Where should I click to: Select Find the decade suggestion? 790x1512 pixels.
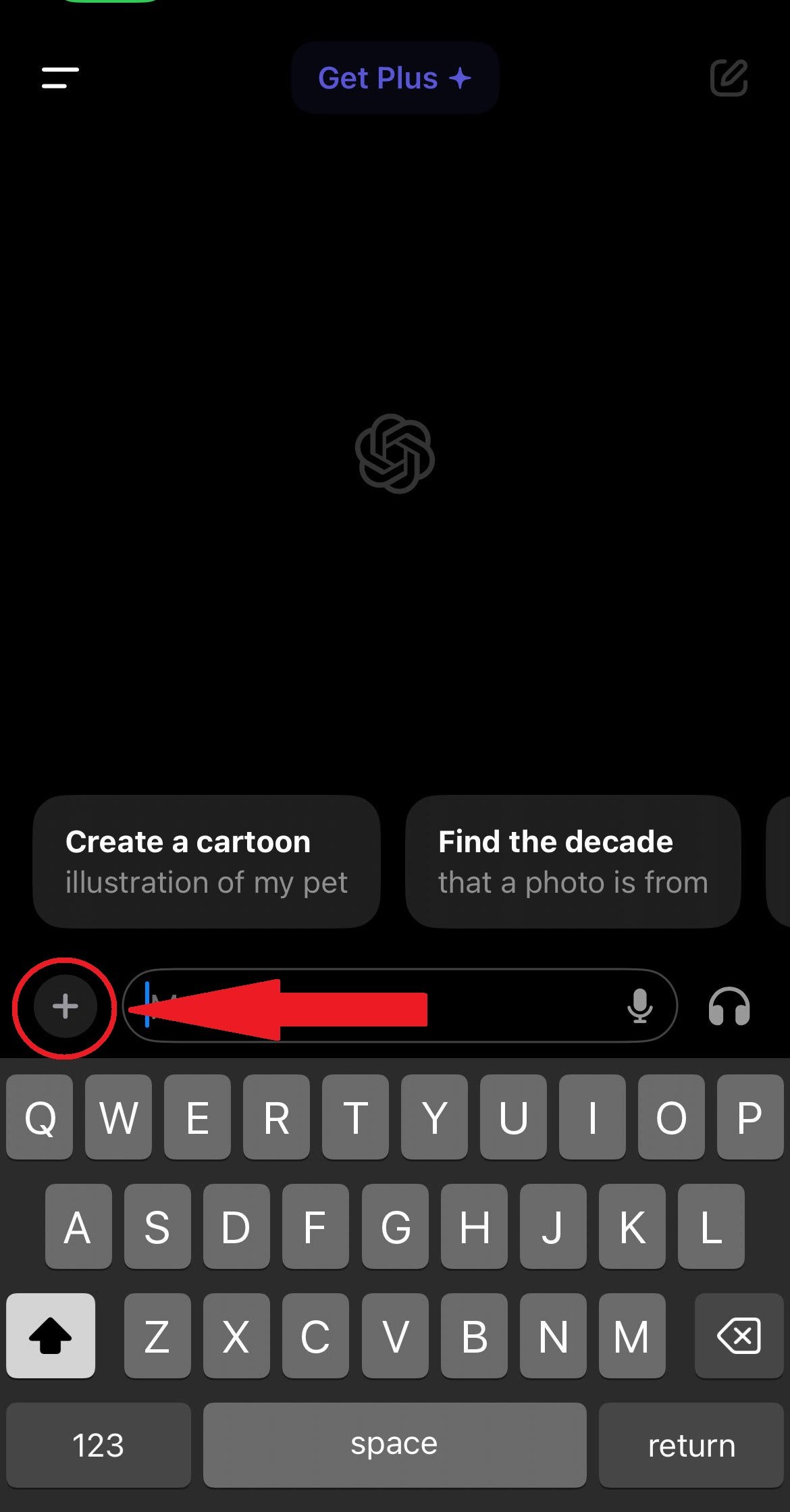point(573,861)
